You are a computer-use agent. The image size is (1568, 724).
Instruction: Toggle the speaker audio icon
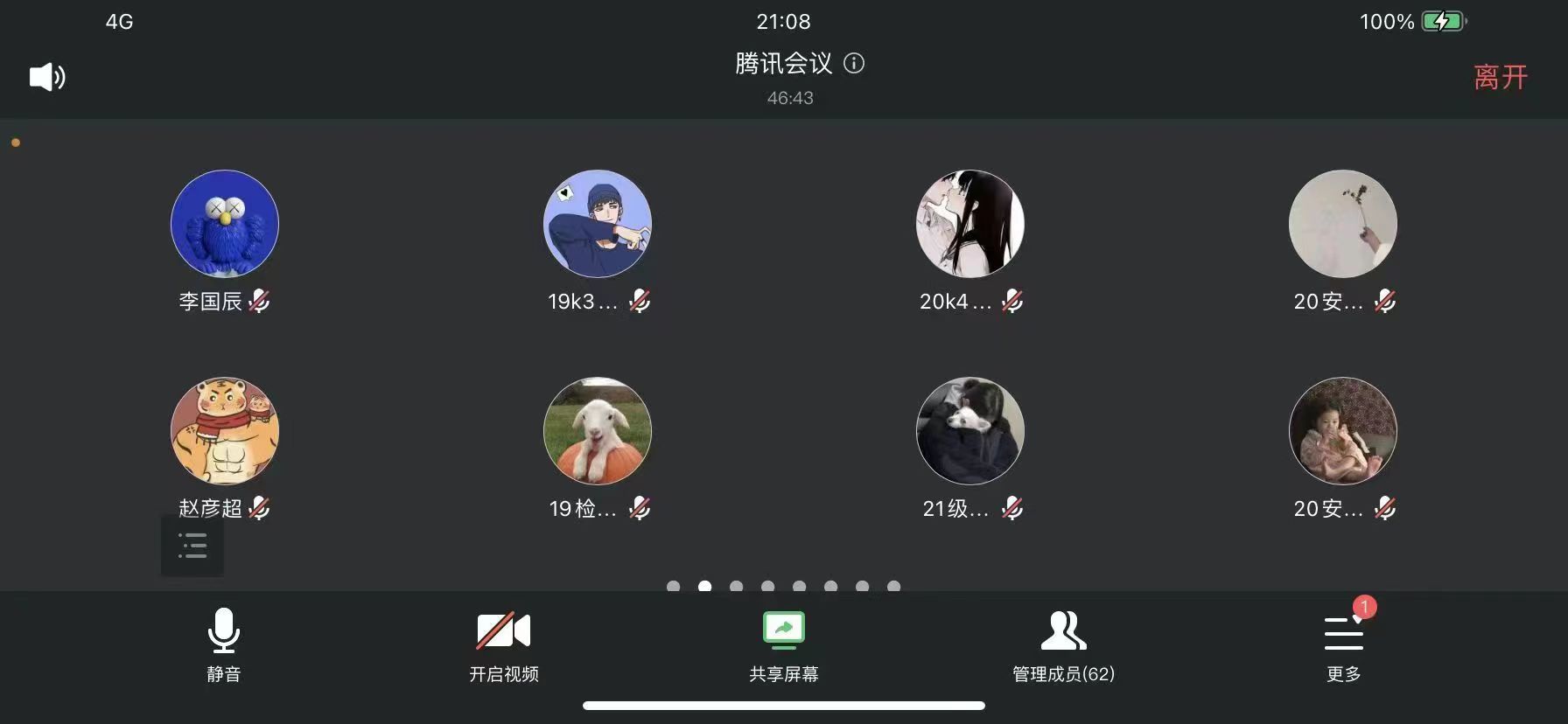click(x=47, y=77)
